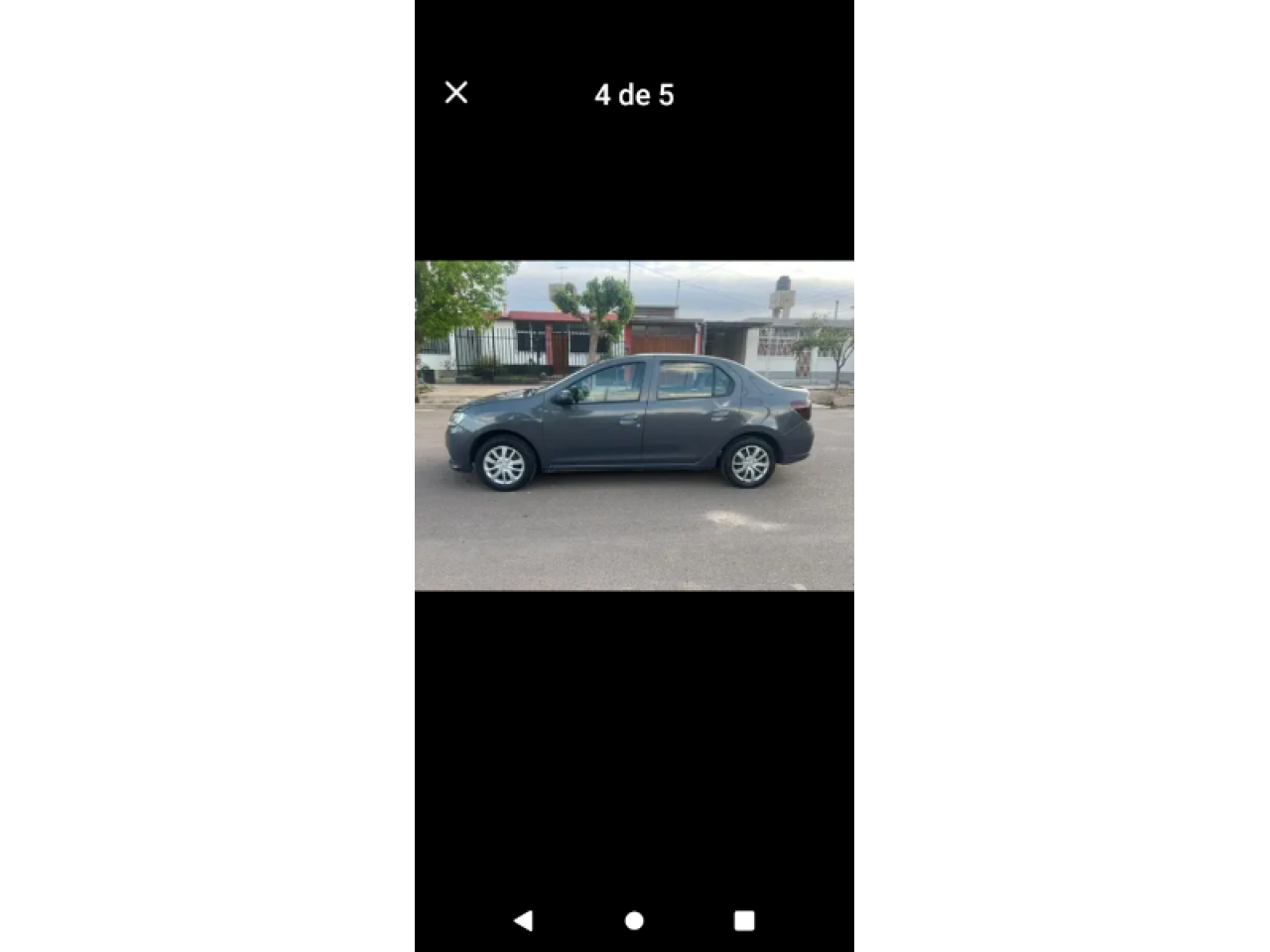Go to the home screen
The width and height of the screenshot is (1270, 952).
click(634, 920)
